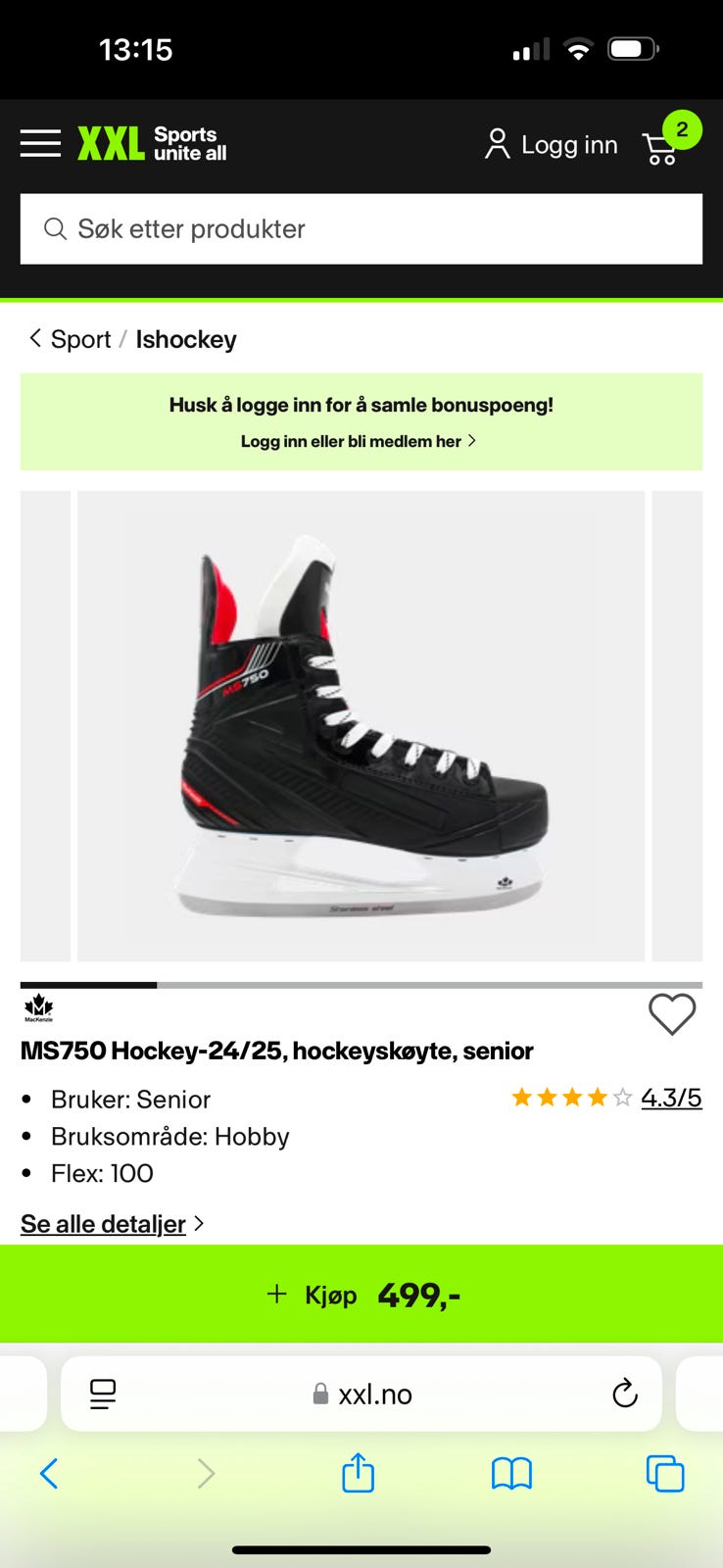Tap Kjøp to buy for 499,-

click(361, 1295)
